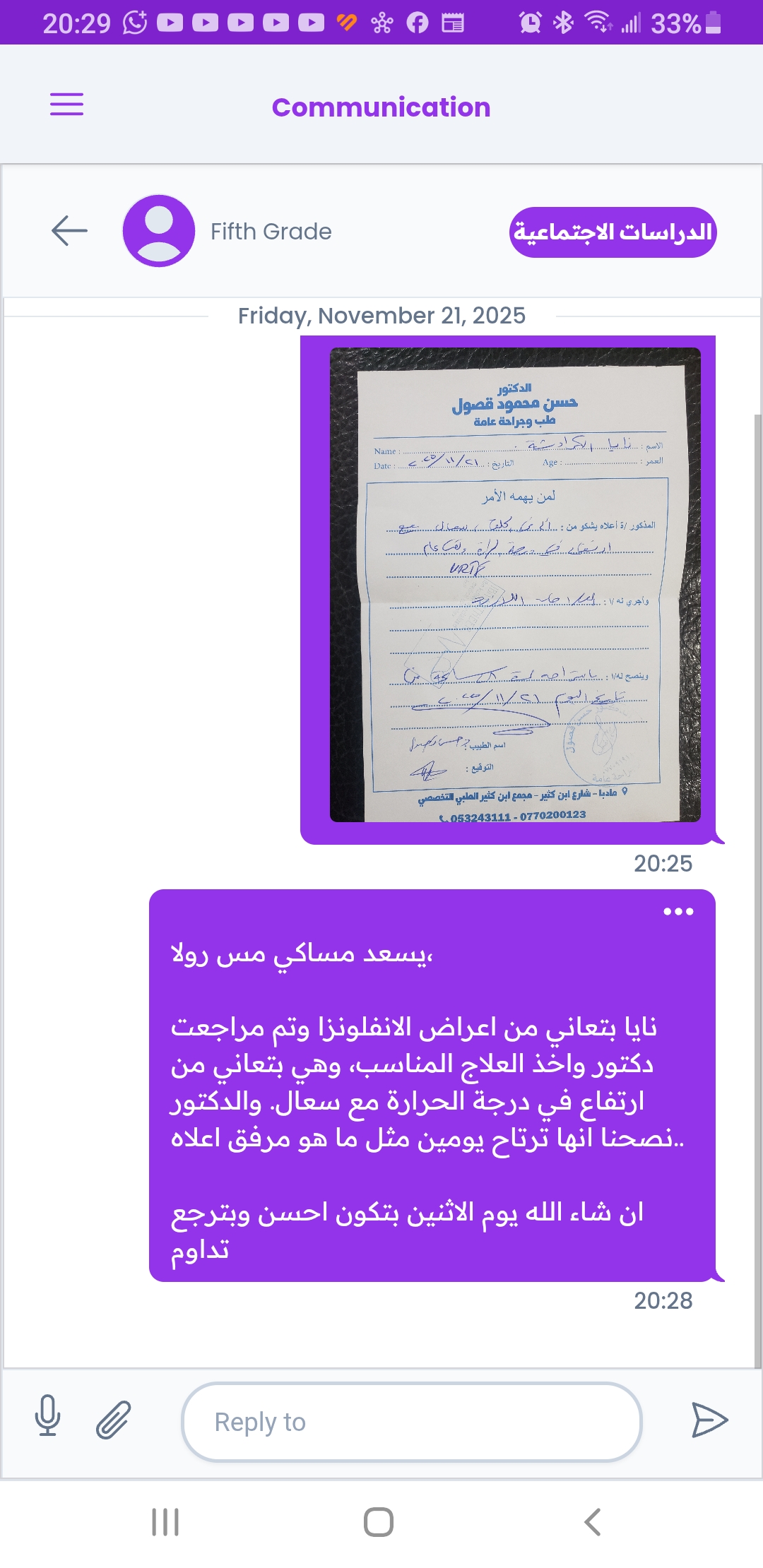Focus the Reply to text field
This screenshot has height=1568, width=763.
click(411, 1422)
